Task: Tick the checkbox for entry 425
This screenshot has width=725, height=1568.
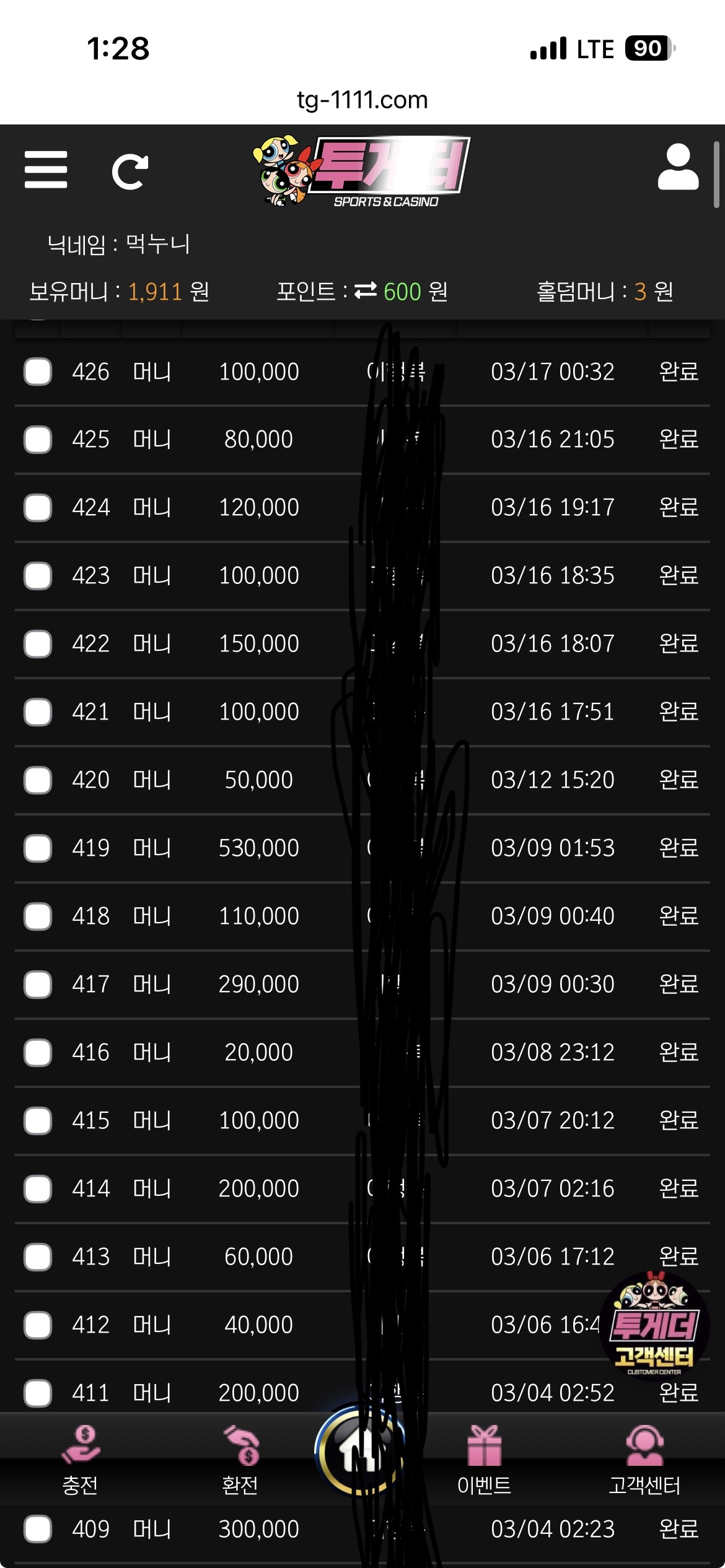Action: coord(38,440)
